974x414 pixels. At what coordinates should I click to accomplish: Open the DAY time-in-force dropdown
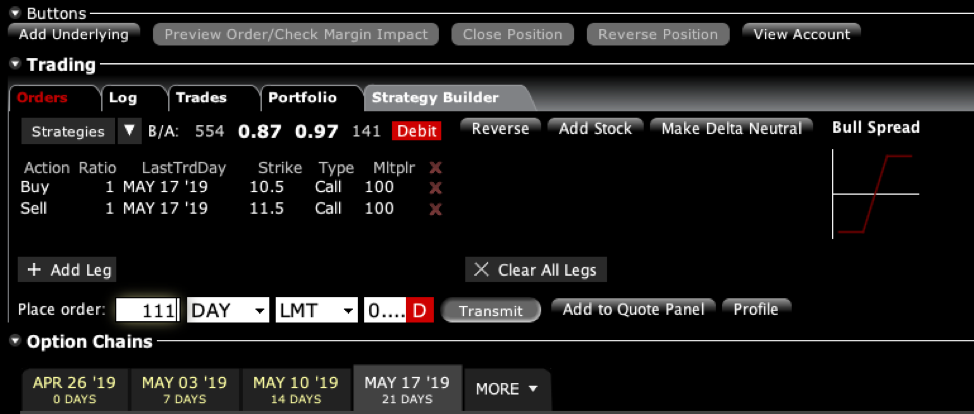[229, 310]
